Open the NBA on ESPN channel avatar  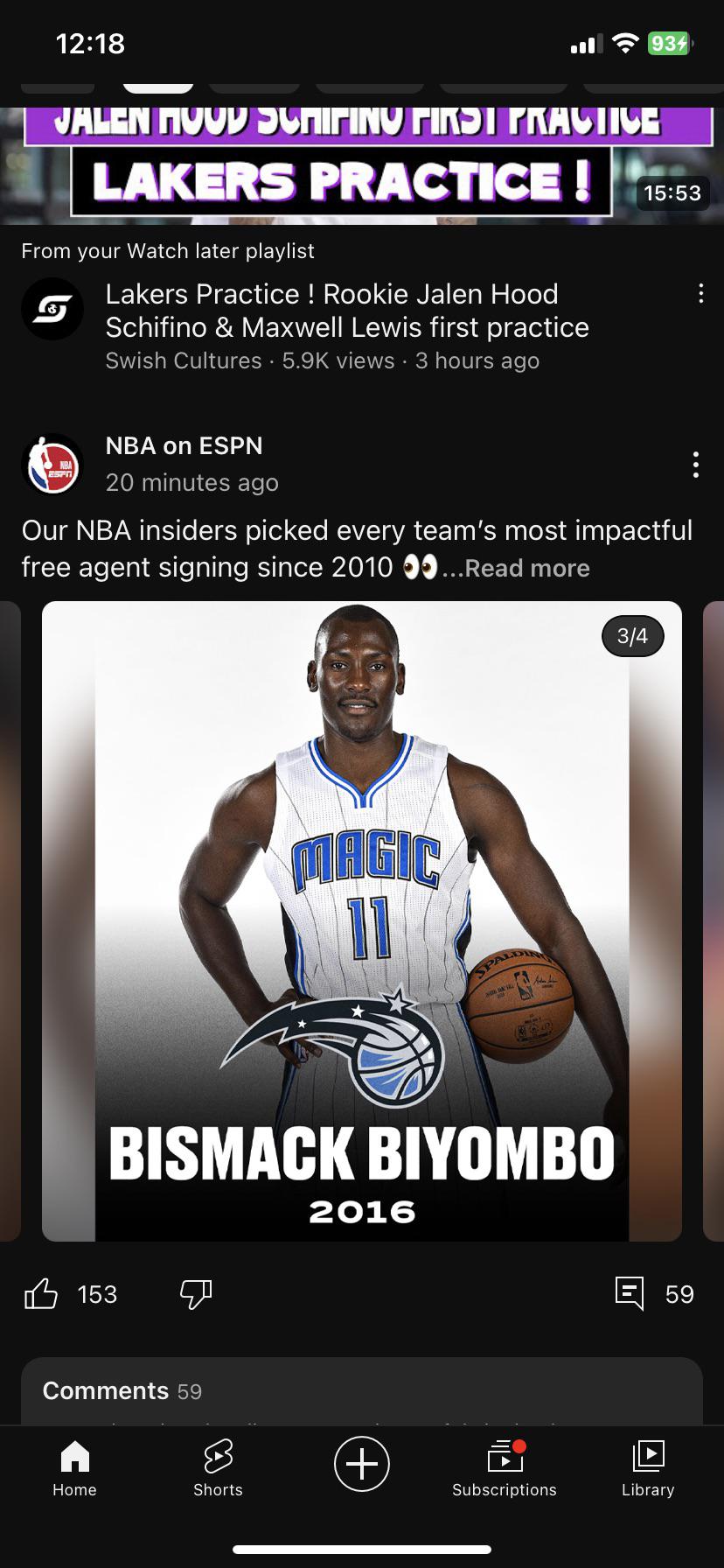click(52, 464)
